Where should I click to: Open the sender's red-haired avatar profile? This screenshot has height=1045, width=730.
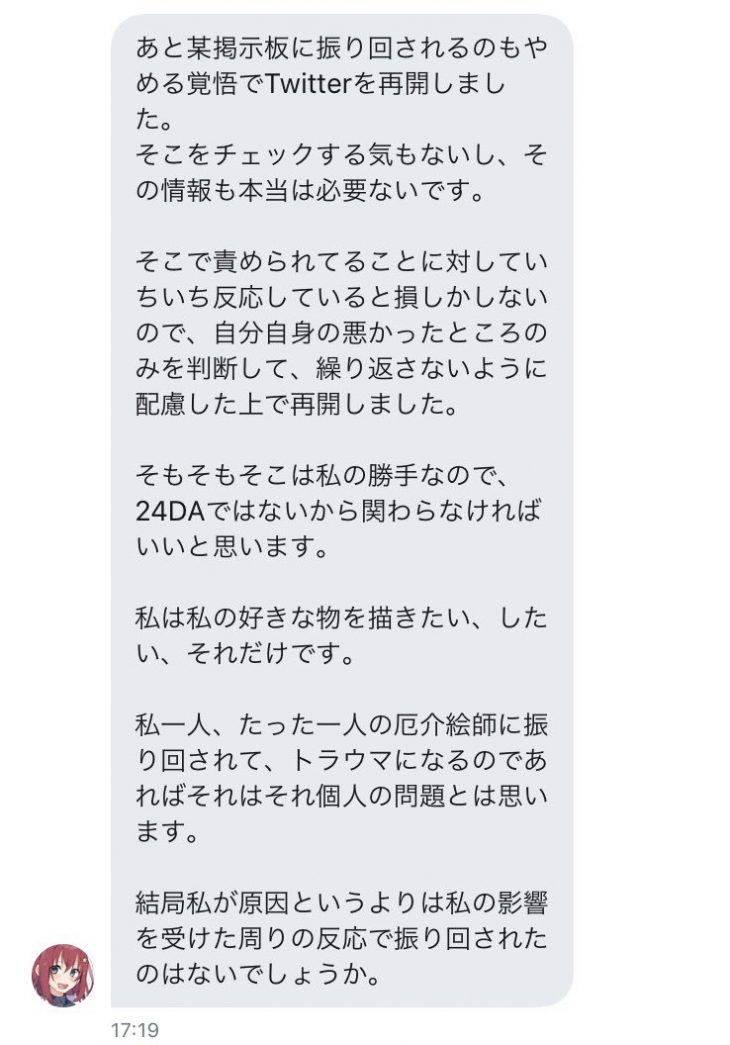[x=63, y=973]
